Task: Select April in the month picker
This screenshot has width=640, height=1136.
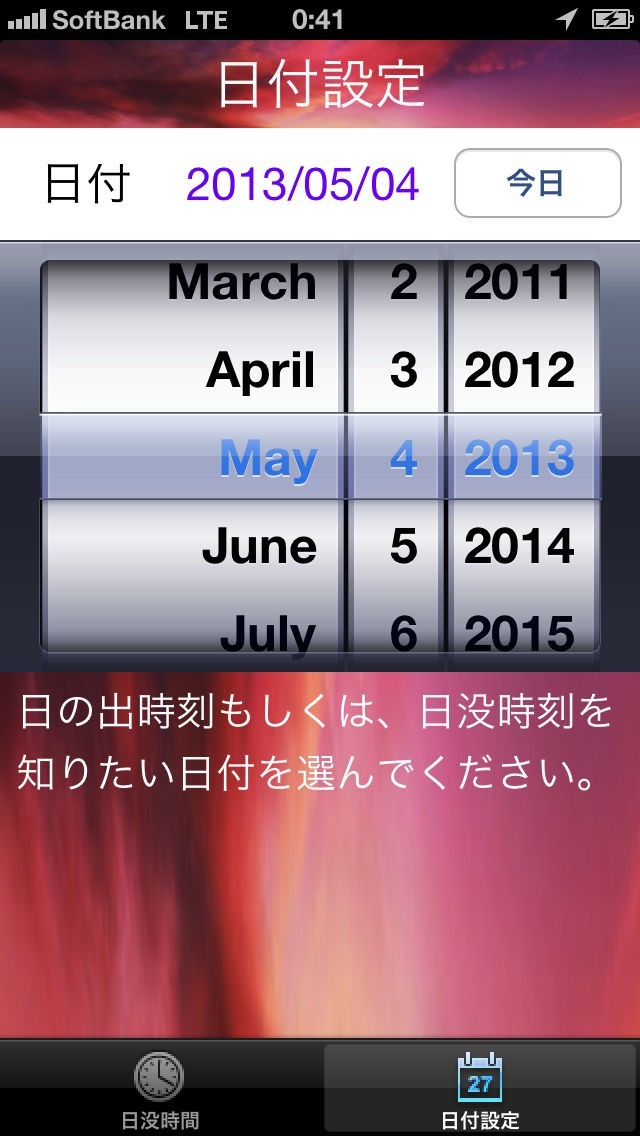Action: (260, 371)
